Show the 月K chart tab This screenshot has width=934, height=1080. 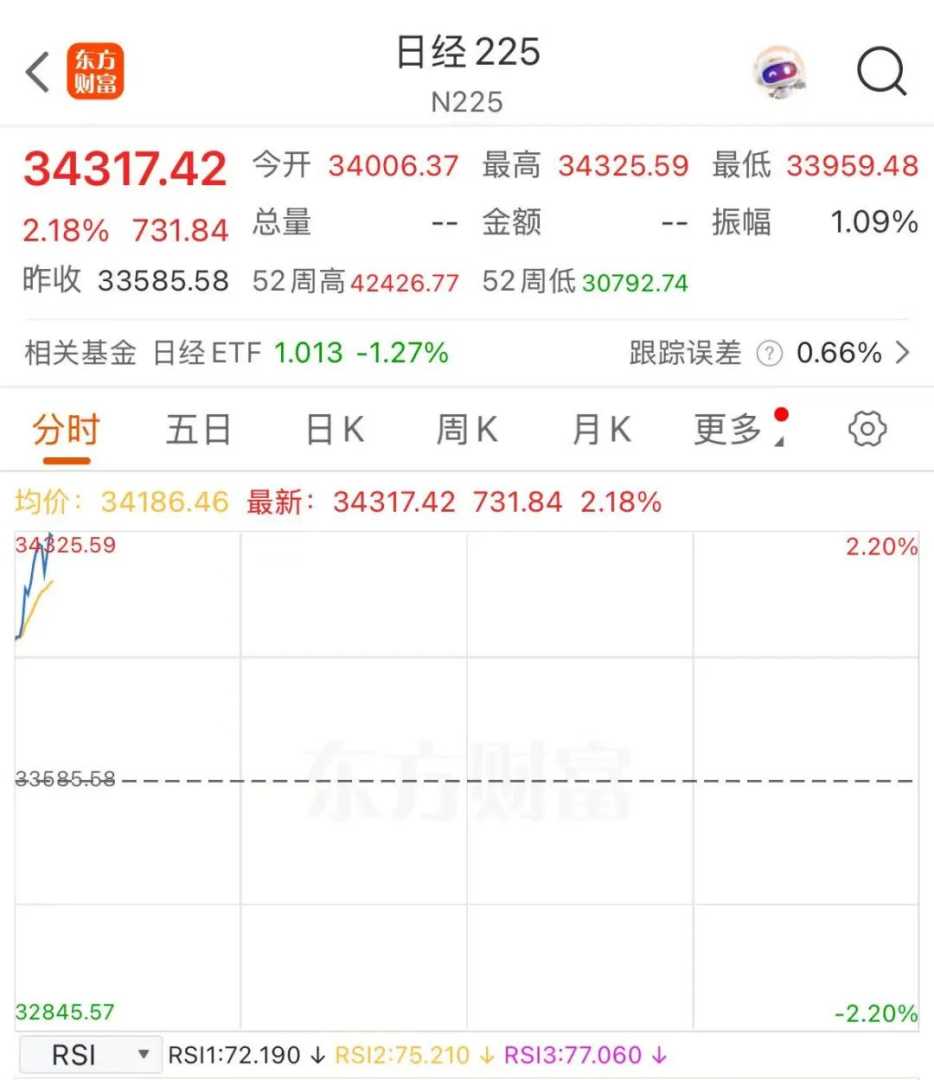point(600,430)
